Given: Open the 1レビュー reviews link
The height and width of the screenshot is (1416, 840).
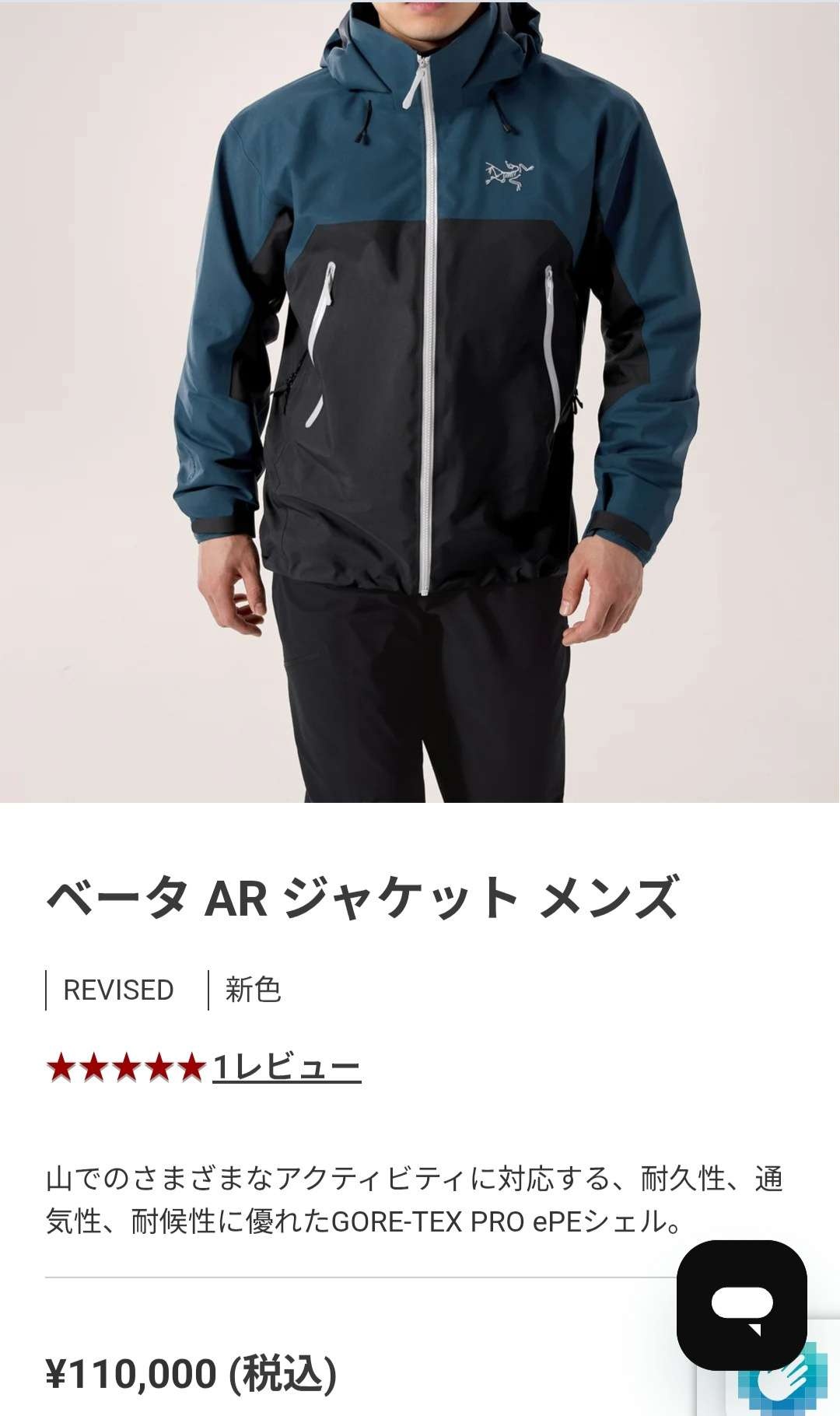Looking at the screenshot, I should point(286,1067).
